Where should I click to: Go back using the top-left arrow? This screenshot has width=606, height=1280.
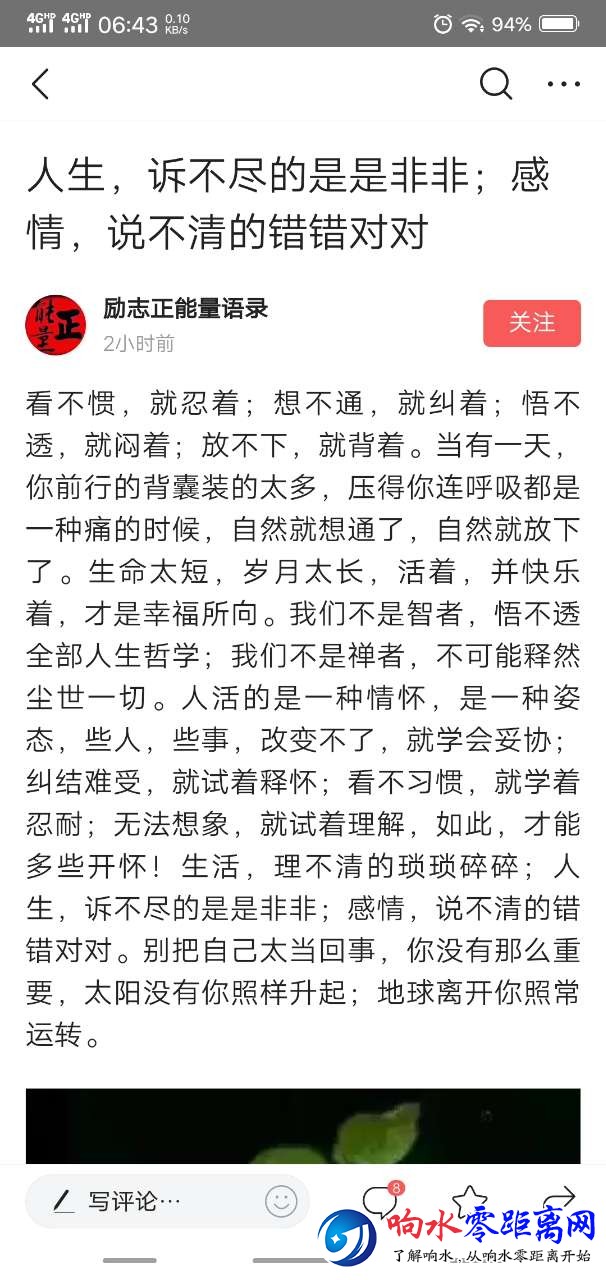[x=40, y=85]
